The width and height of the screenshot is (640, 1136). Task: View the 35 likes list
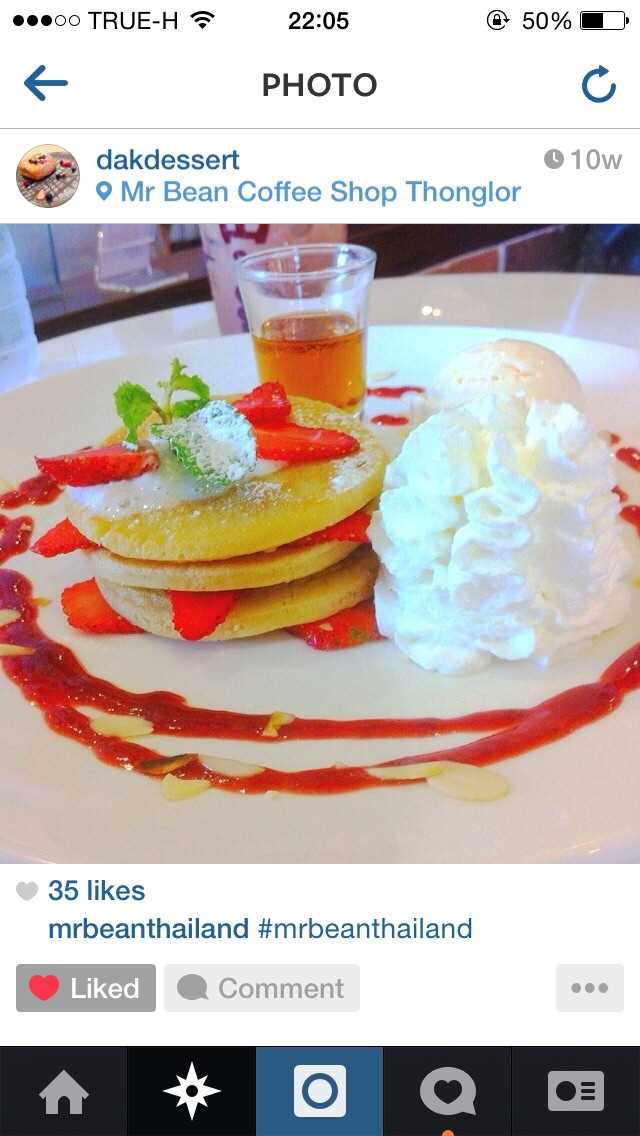[96, 890]
